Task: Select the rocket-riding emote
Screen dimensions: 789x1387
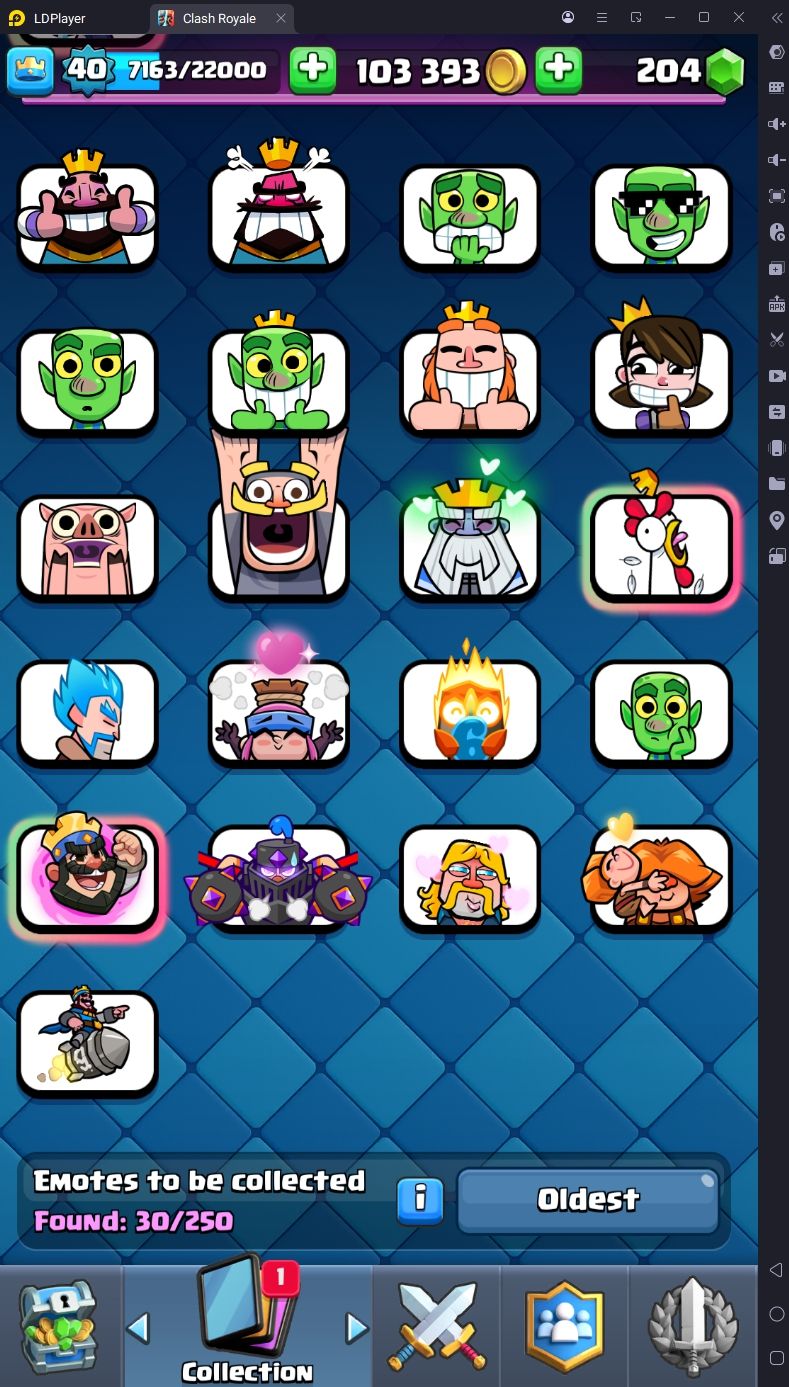Action: click(x=87, y=1043)
